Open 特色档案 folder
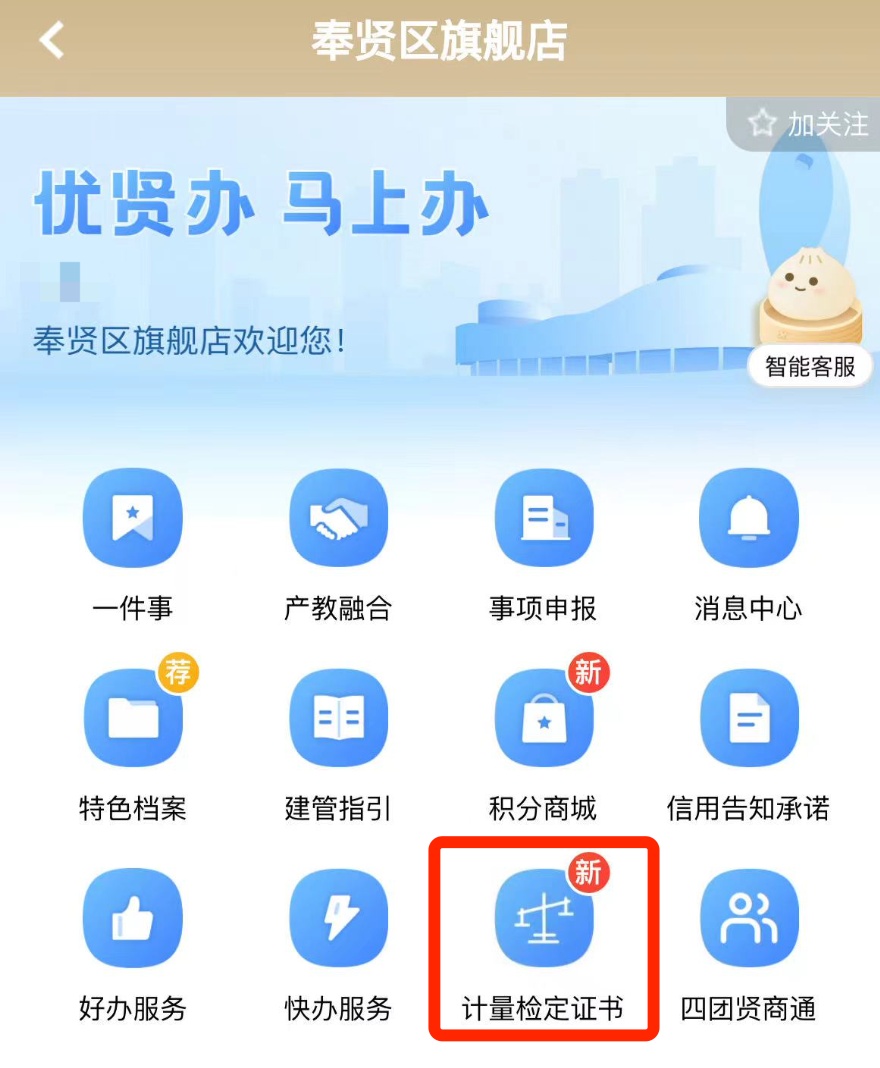880x1068 pixels. [133, 718]
